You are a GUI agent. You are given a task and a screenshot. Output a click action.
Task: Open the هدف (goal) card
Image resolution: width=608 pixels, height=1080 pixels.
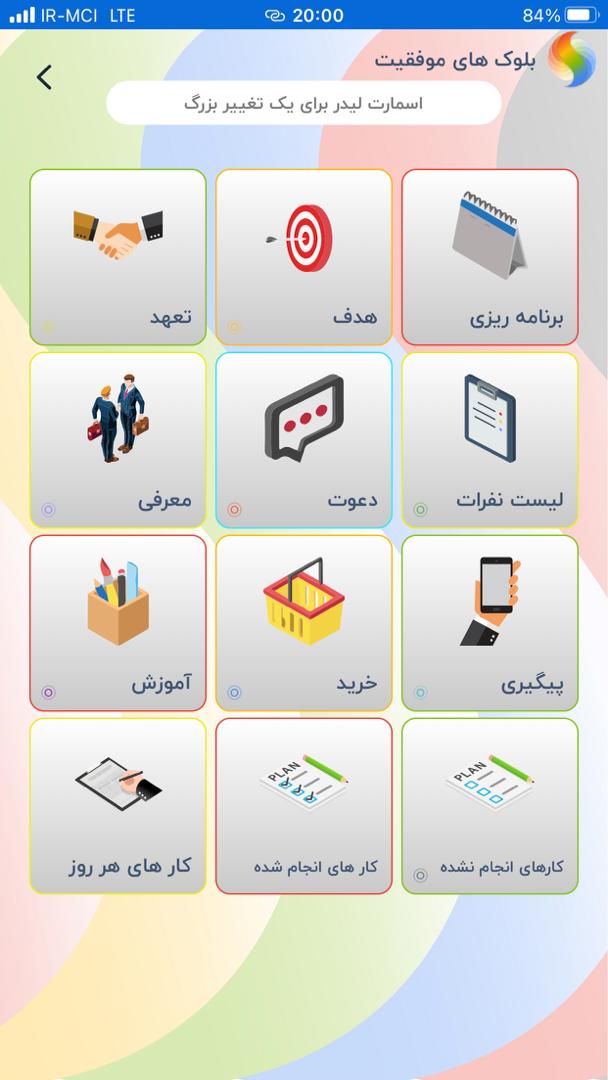pyautogui.click(x=304, y=257)
